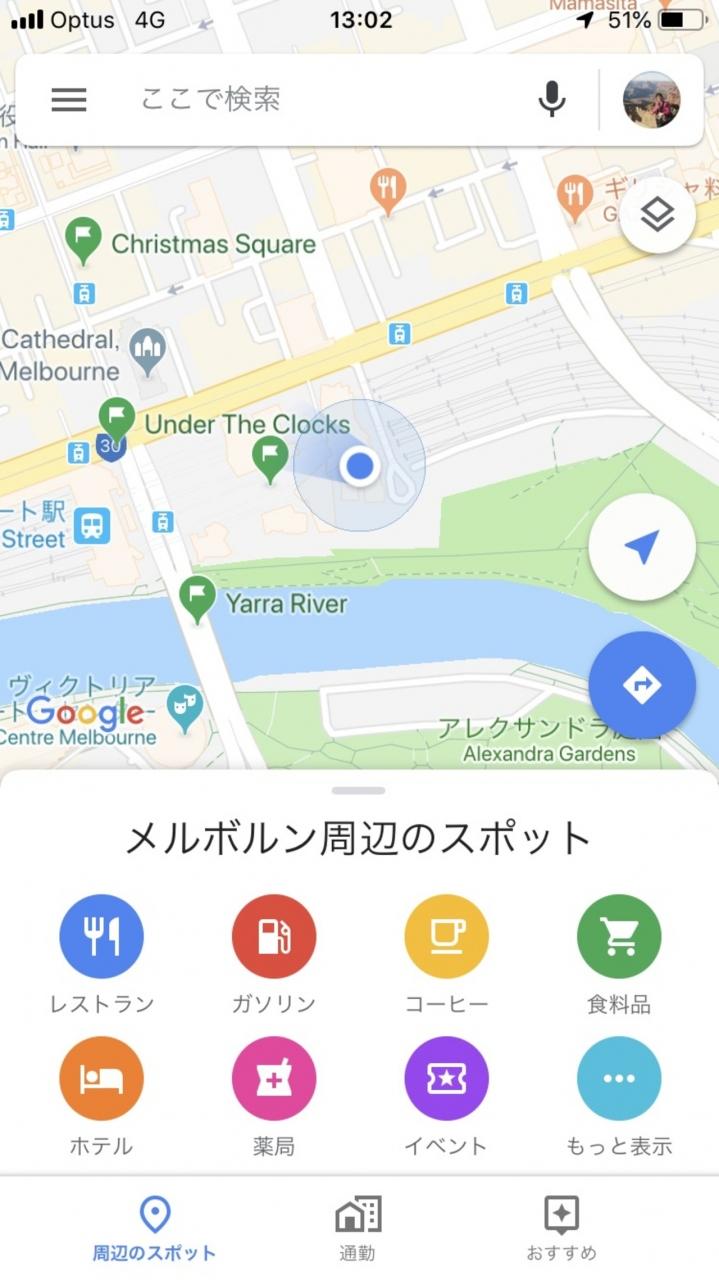The image size is (719, 1280).
Task: Select the Christmas Square map pin
Action: (x=84, y=240)
